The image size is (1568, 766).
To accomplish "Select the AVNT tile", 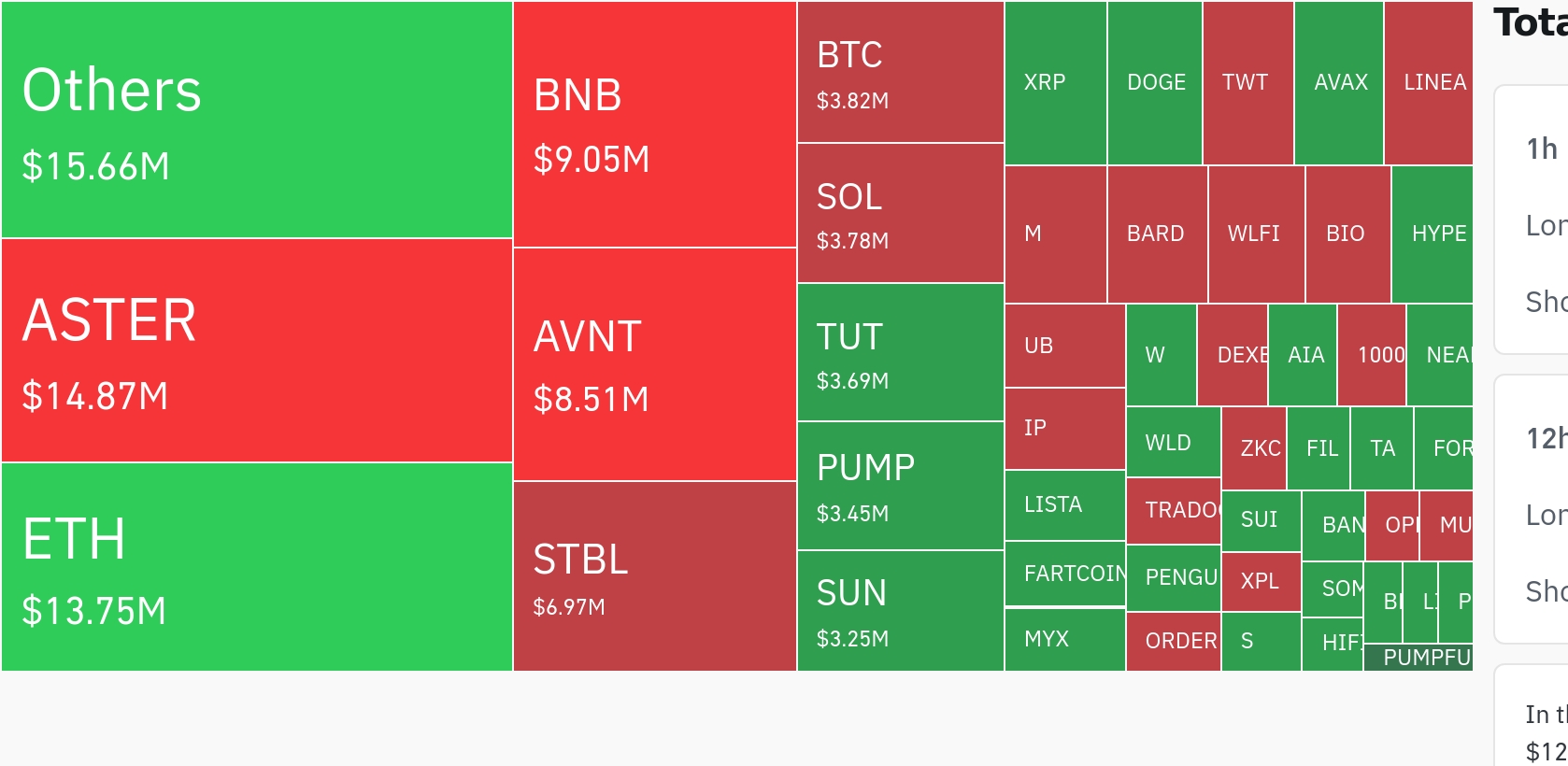I will pos(654,364).
